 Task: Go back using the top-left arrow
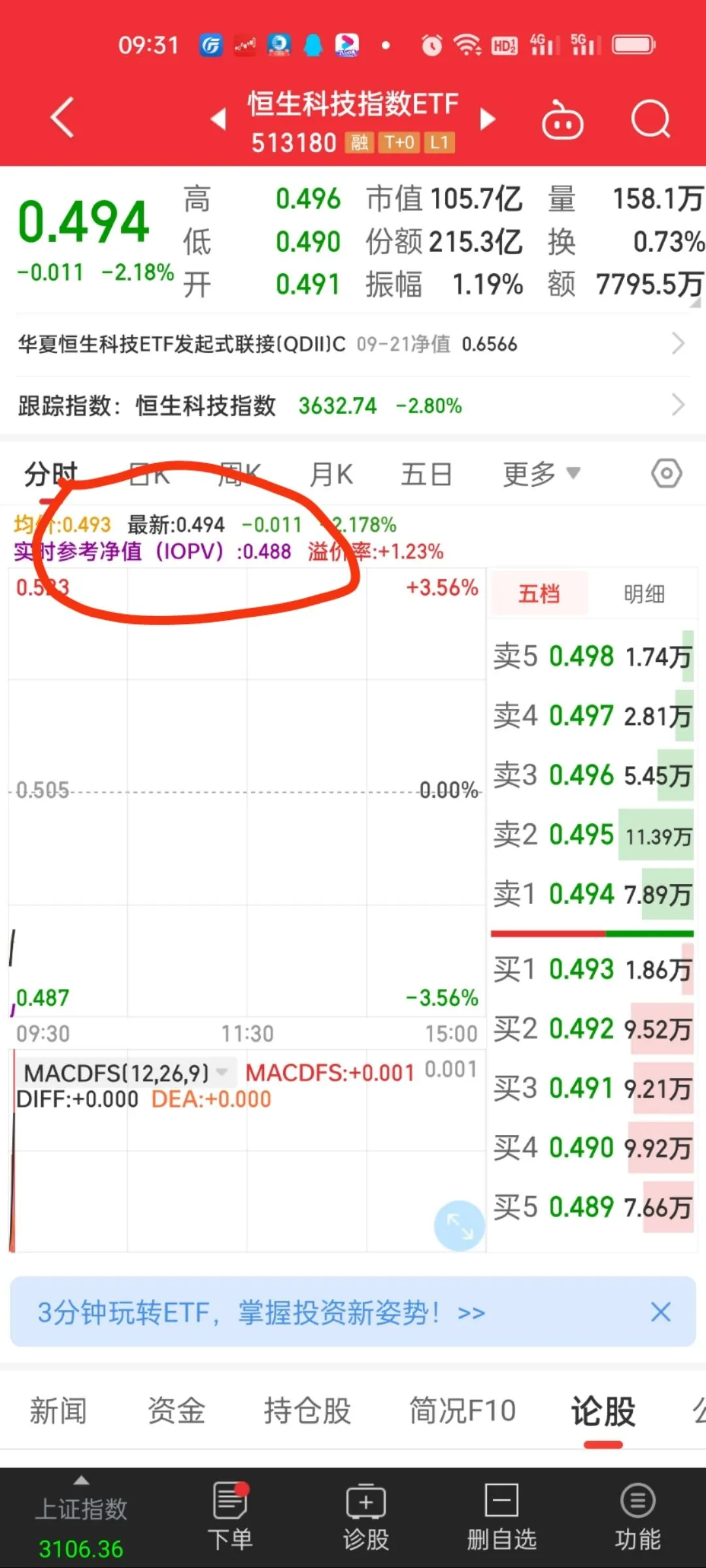tap(62, 118)
